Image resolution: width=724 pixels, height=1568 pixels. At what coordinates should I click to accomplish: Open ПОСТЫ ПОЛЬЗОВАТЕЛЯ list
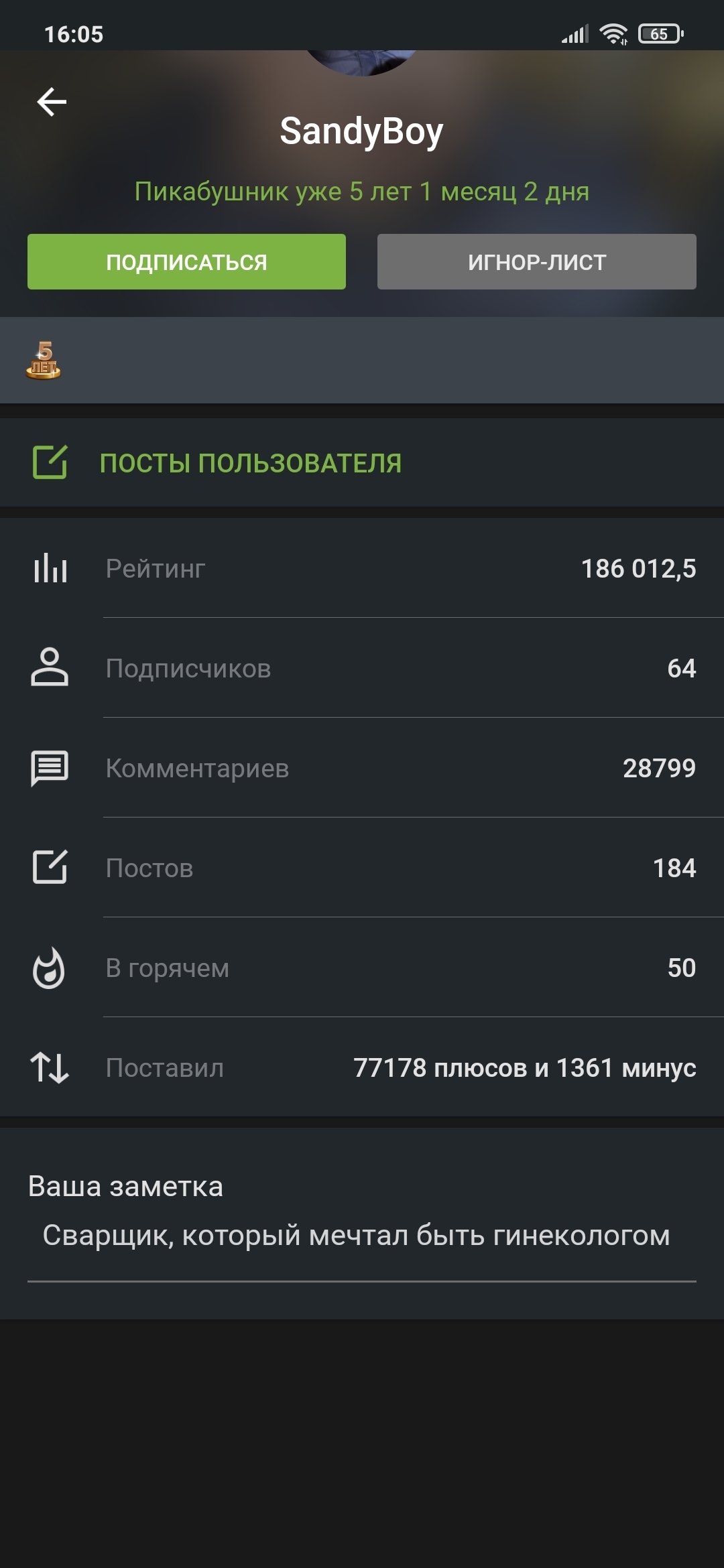point(250,463)
